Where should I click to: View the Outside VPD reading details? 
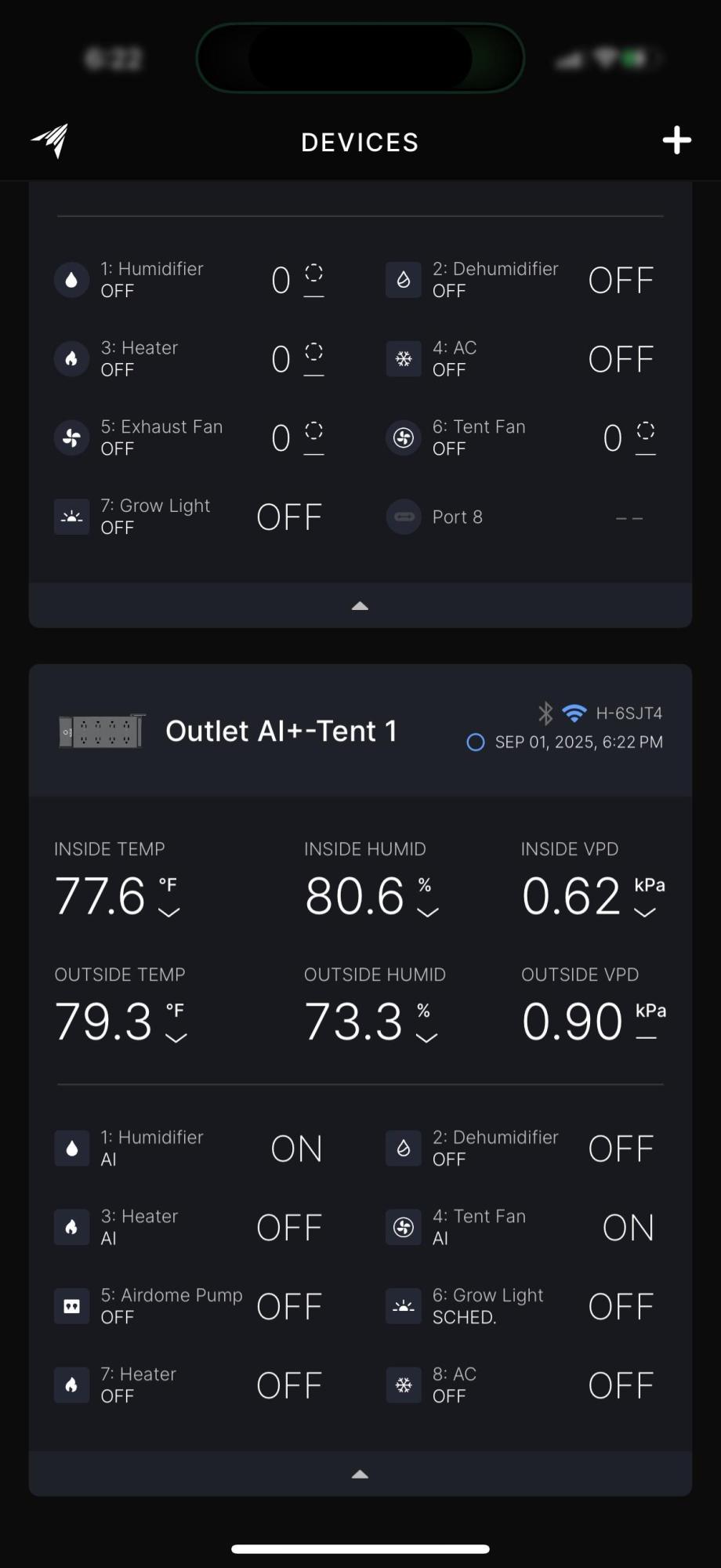pyautogui.click(x=594, y=1007)
